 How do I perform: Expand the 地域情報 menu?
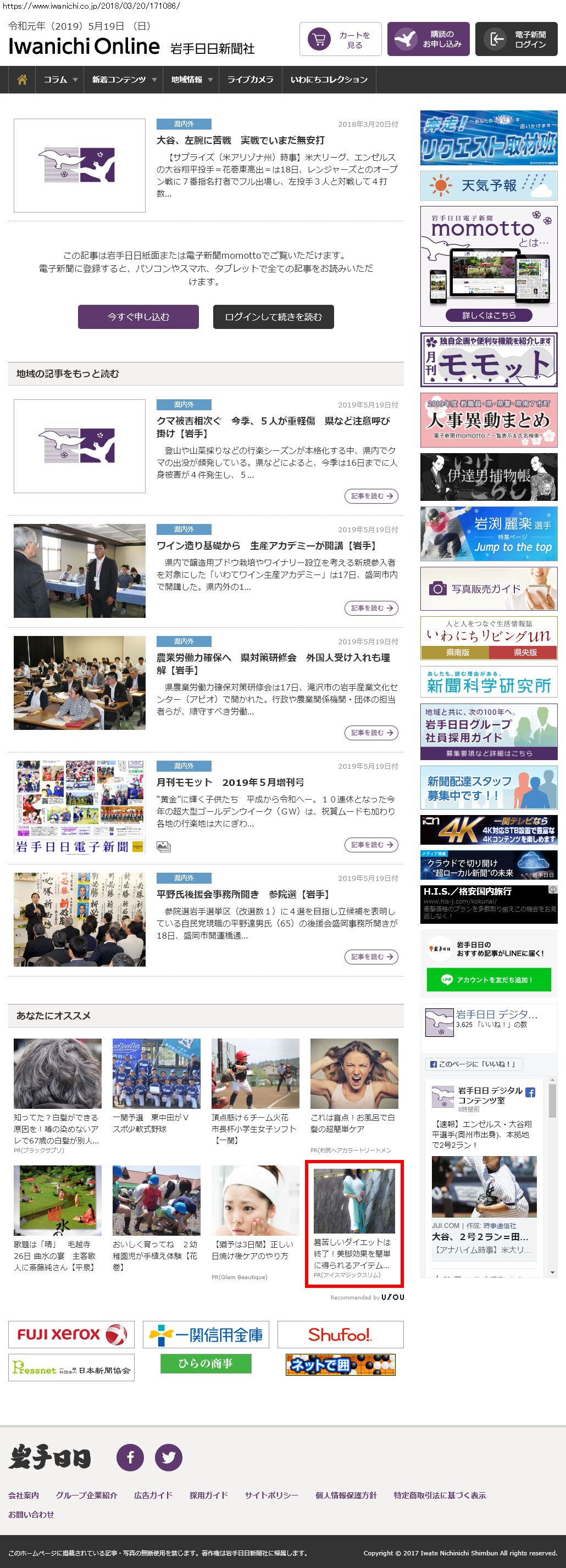point(191,80)
